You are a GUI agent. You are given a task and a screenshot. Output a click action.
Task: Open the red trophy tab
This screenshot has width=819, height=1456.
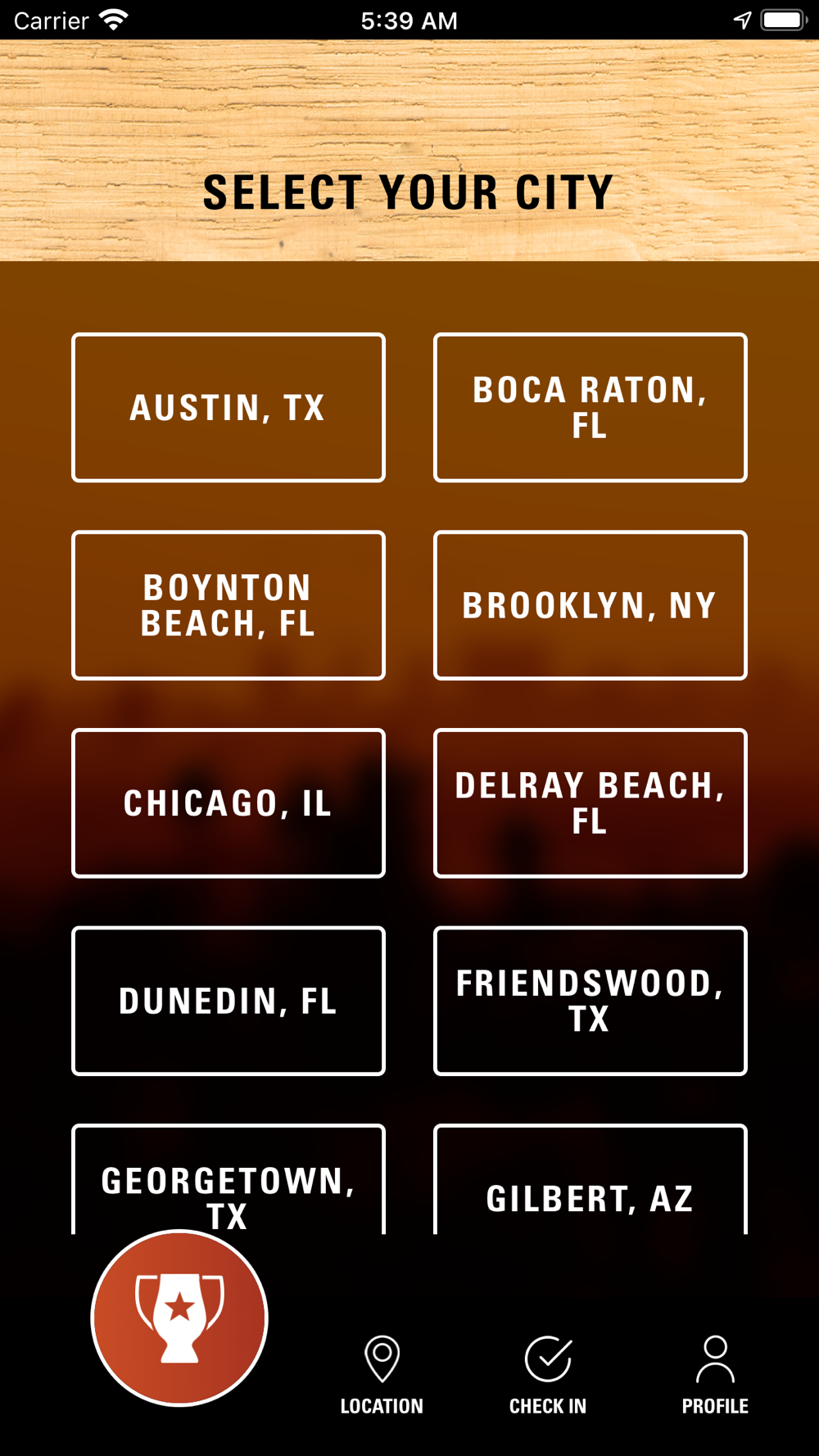click(179, 1318)
